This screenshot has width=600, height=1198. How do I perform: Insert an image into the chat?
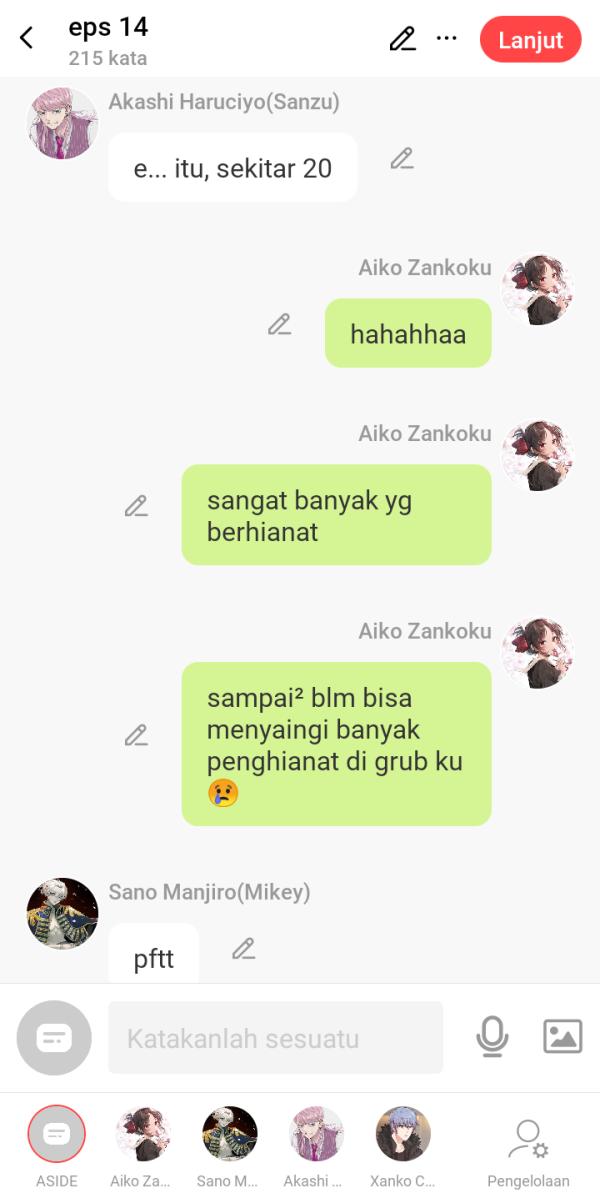[x=562, y=1037]
